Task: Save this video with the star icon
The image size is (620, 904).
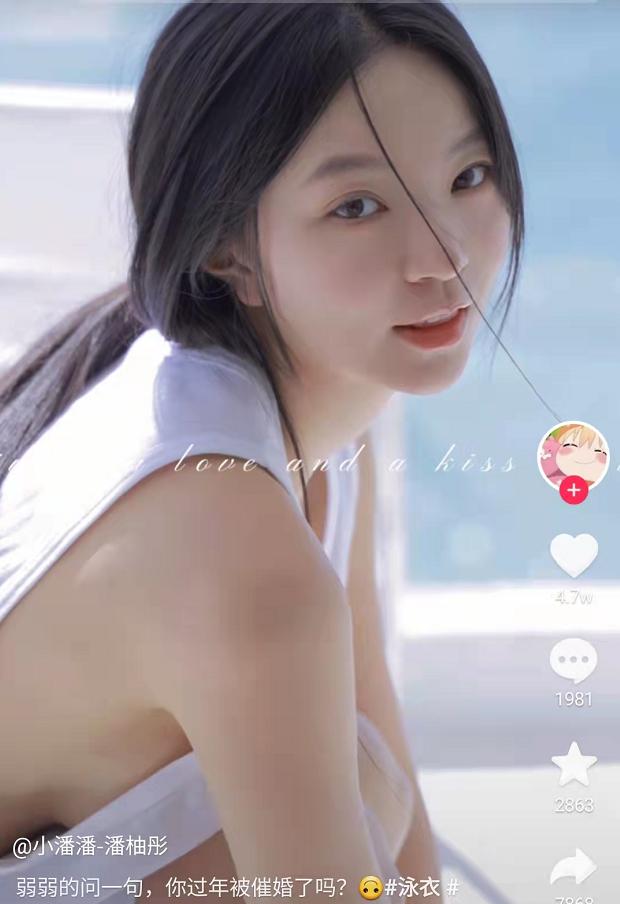Action: [x=574, y=765]
